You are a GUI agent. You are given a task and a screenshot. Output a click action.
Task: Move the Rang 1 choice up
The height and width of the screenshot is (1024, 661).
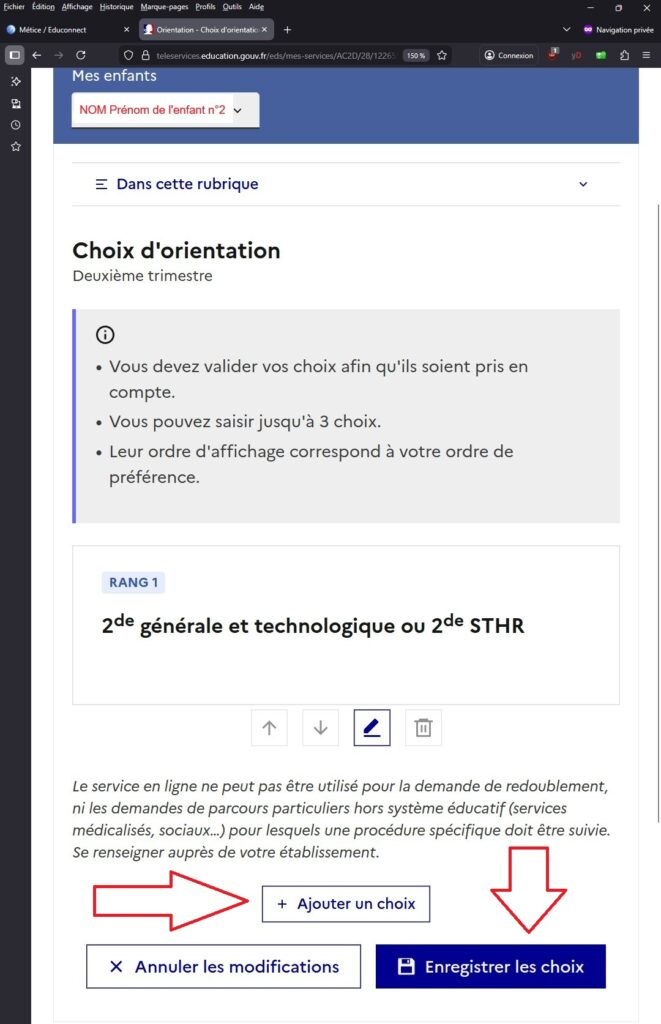click(269, 728)
